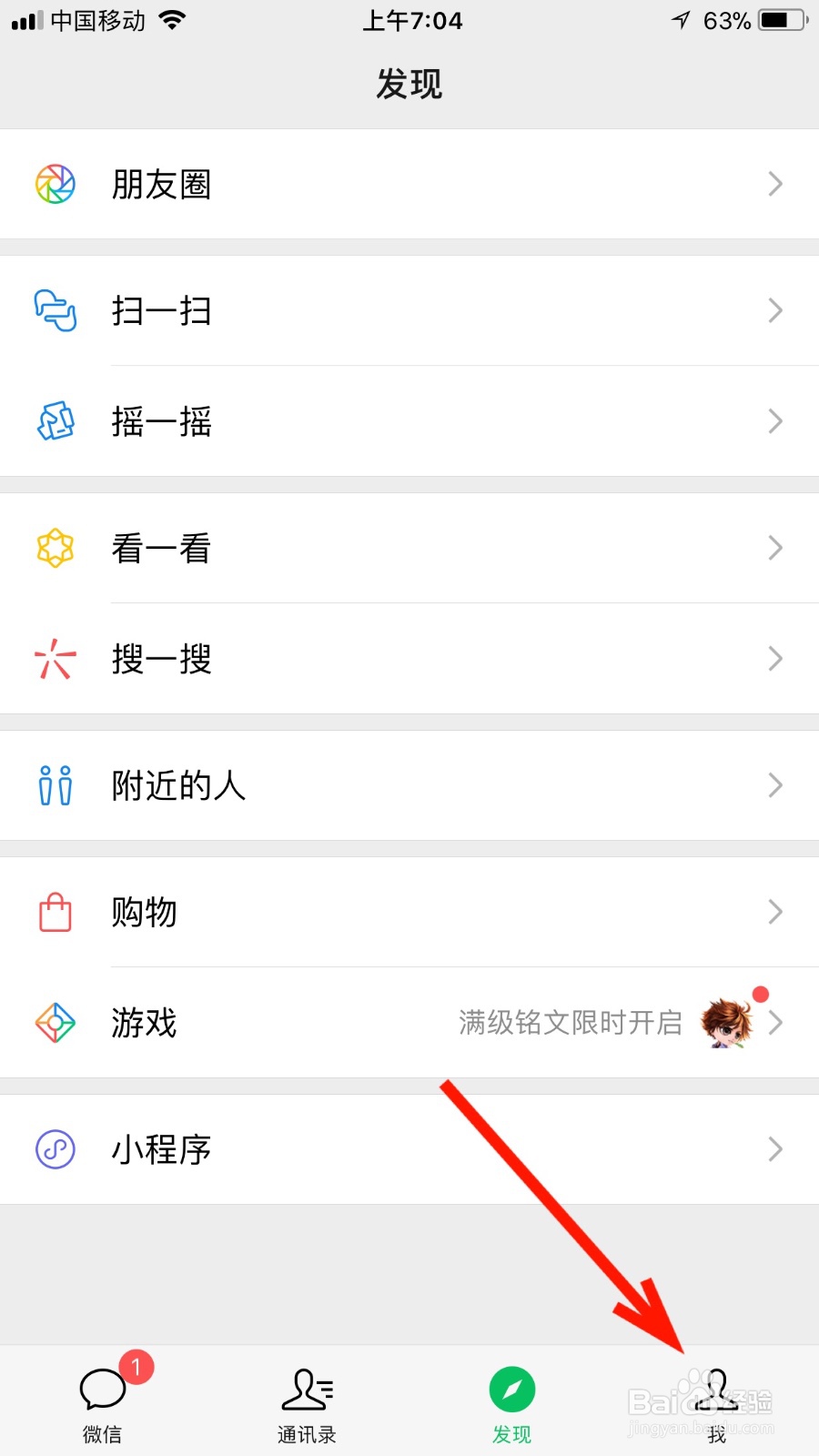
Task: Expand the 朋友圈 row chevron
Action: [774, 184]
